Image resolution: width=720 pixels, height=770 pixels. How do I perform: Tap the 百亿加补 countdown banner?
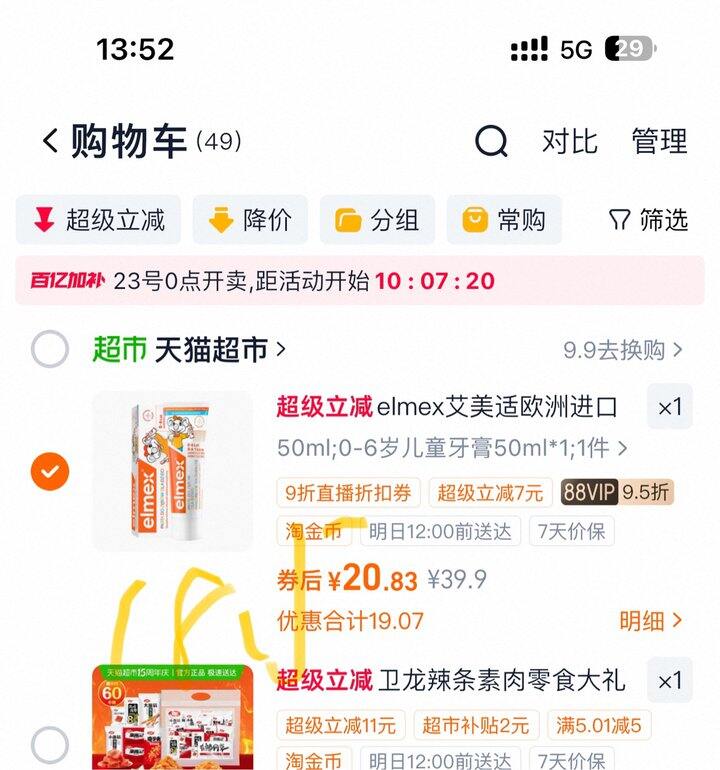(360, 281)
